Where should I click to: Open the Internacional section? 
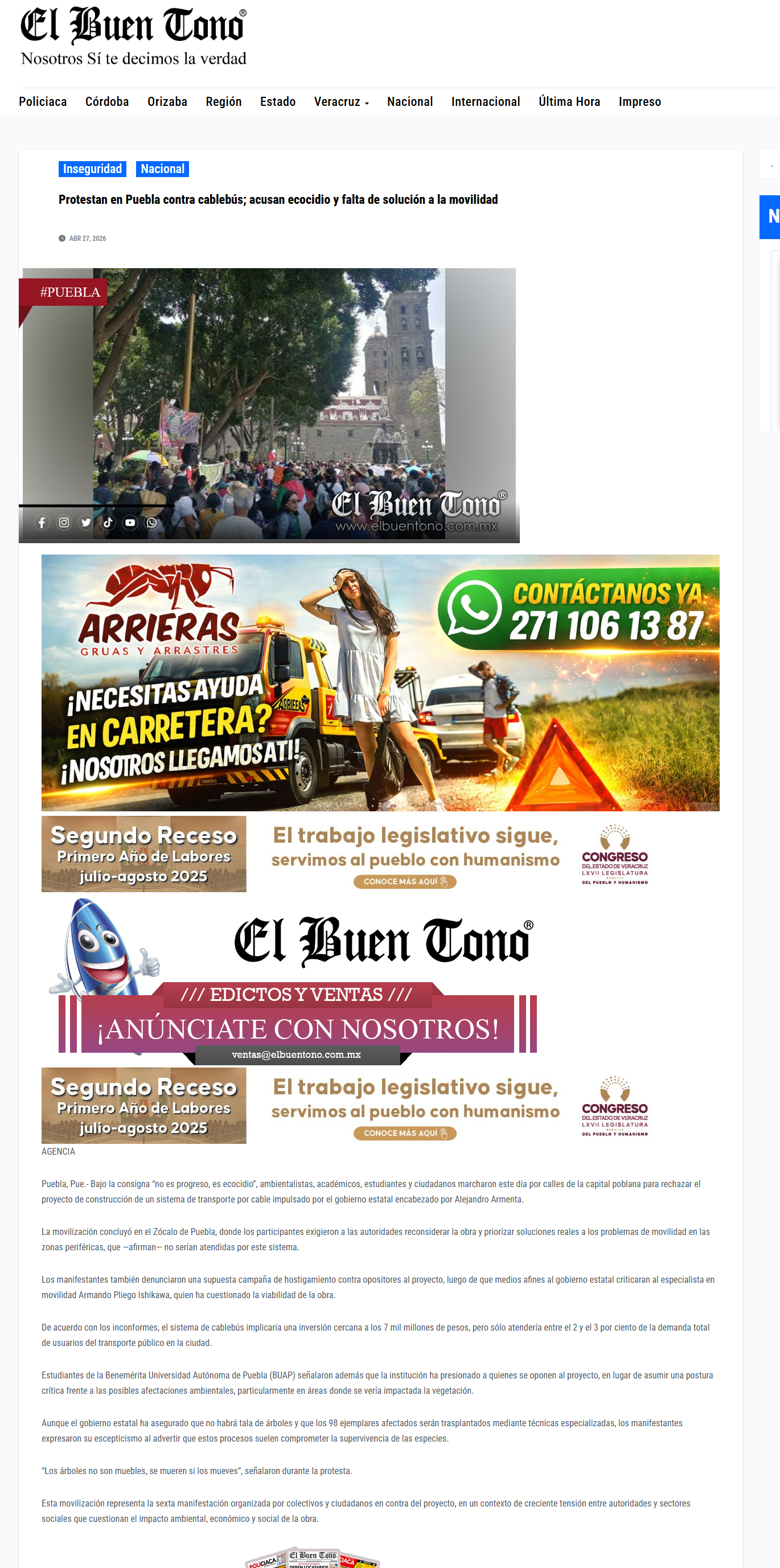pyautogui.click(x=485, y=102)
